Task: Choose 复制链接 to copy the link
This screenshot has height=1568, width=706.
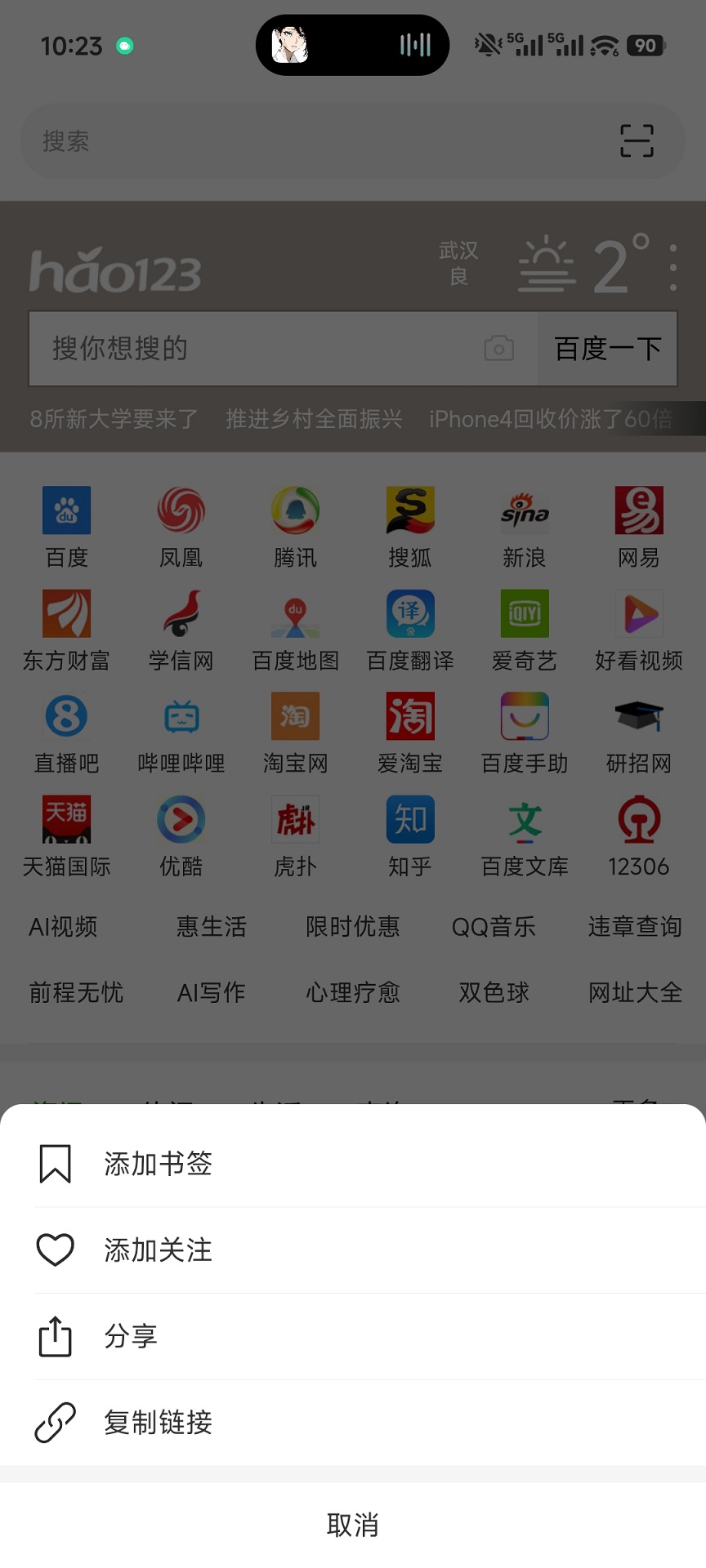Action: (x=159, y=1423)
